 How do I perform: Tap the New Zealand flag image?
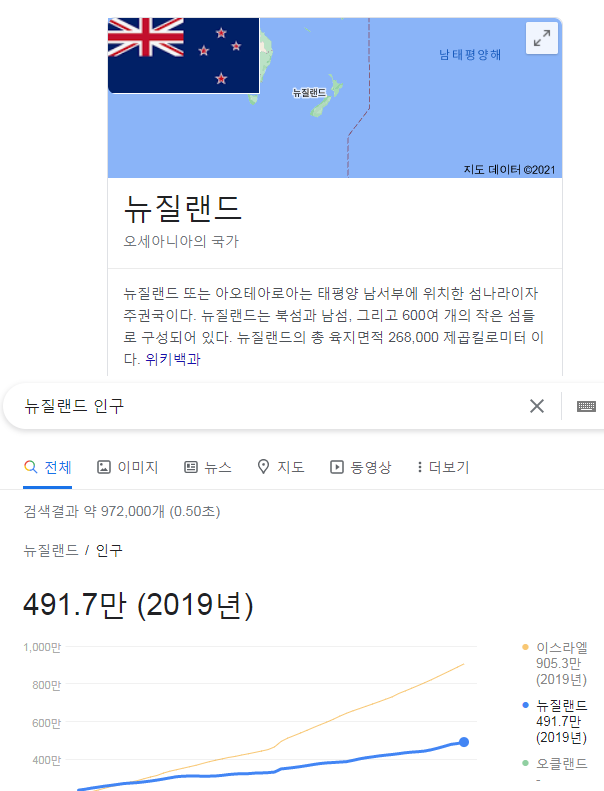(183, 55)
